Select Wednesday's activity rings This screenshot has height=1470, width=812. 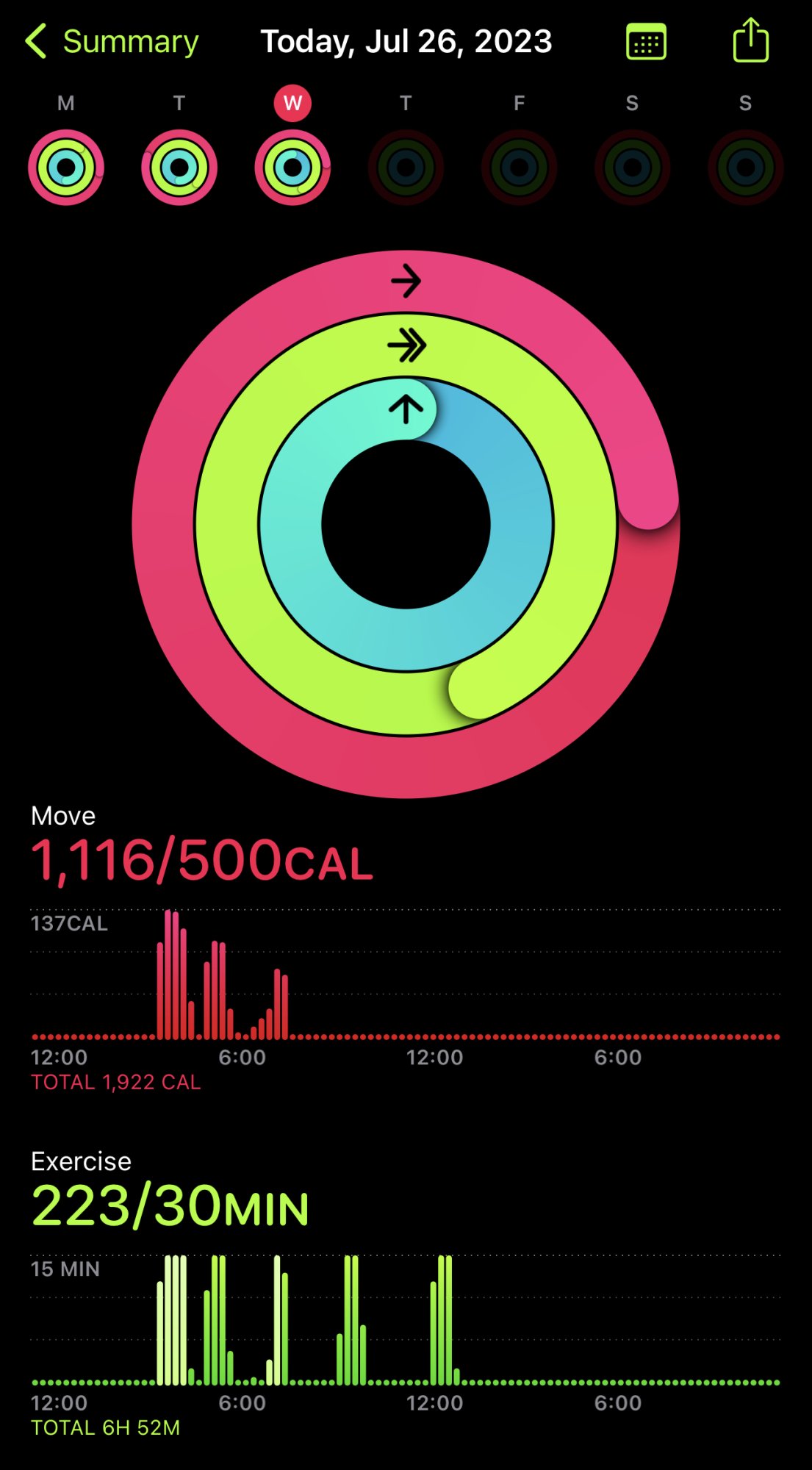tap(292, 168)
